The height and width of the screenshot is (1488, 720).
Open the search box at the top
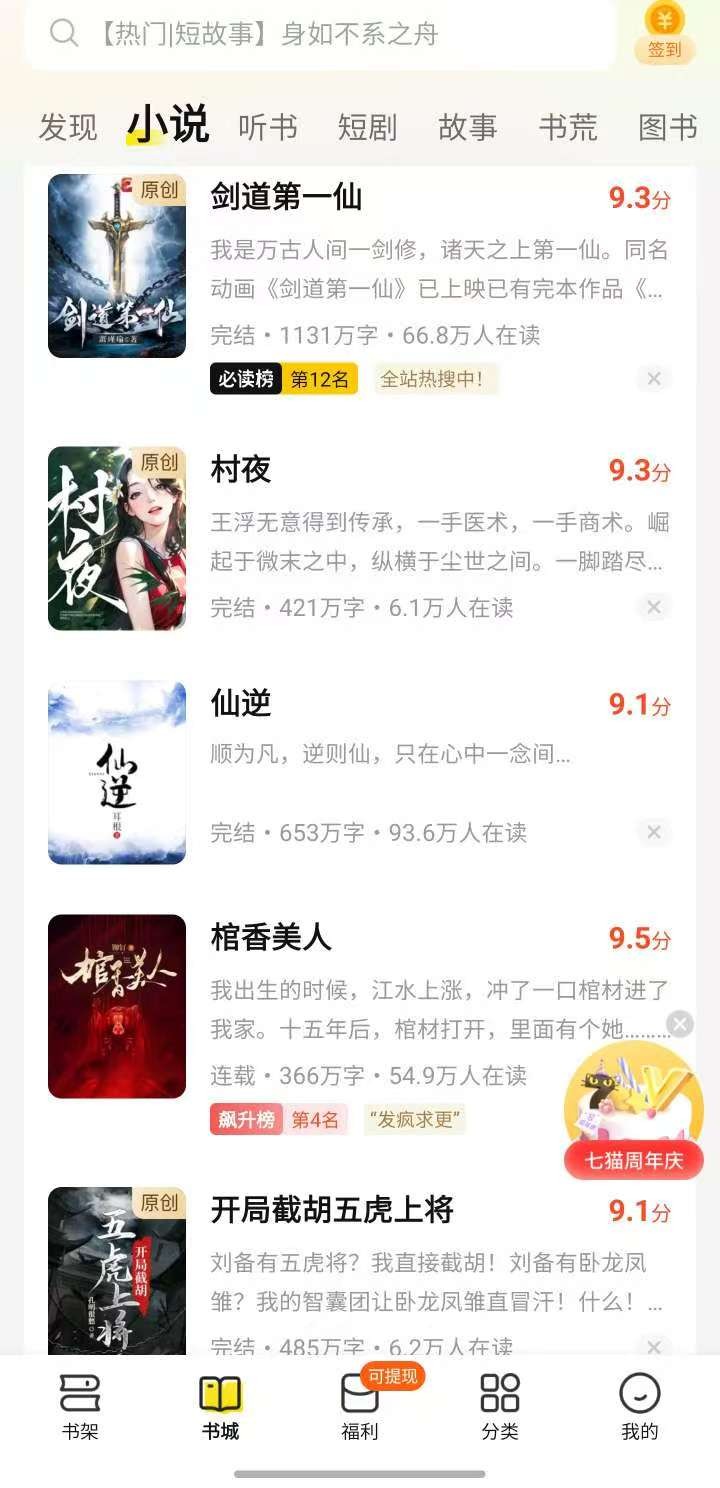coord(320,34)
